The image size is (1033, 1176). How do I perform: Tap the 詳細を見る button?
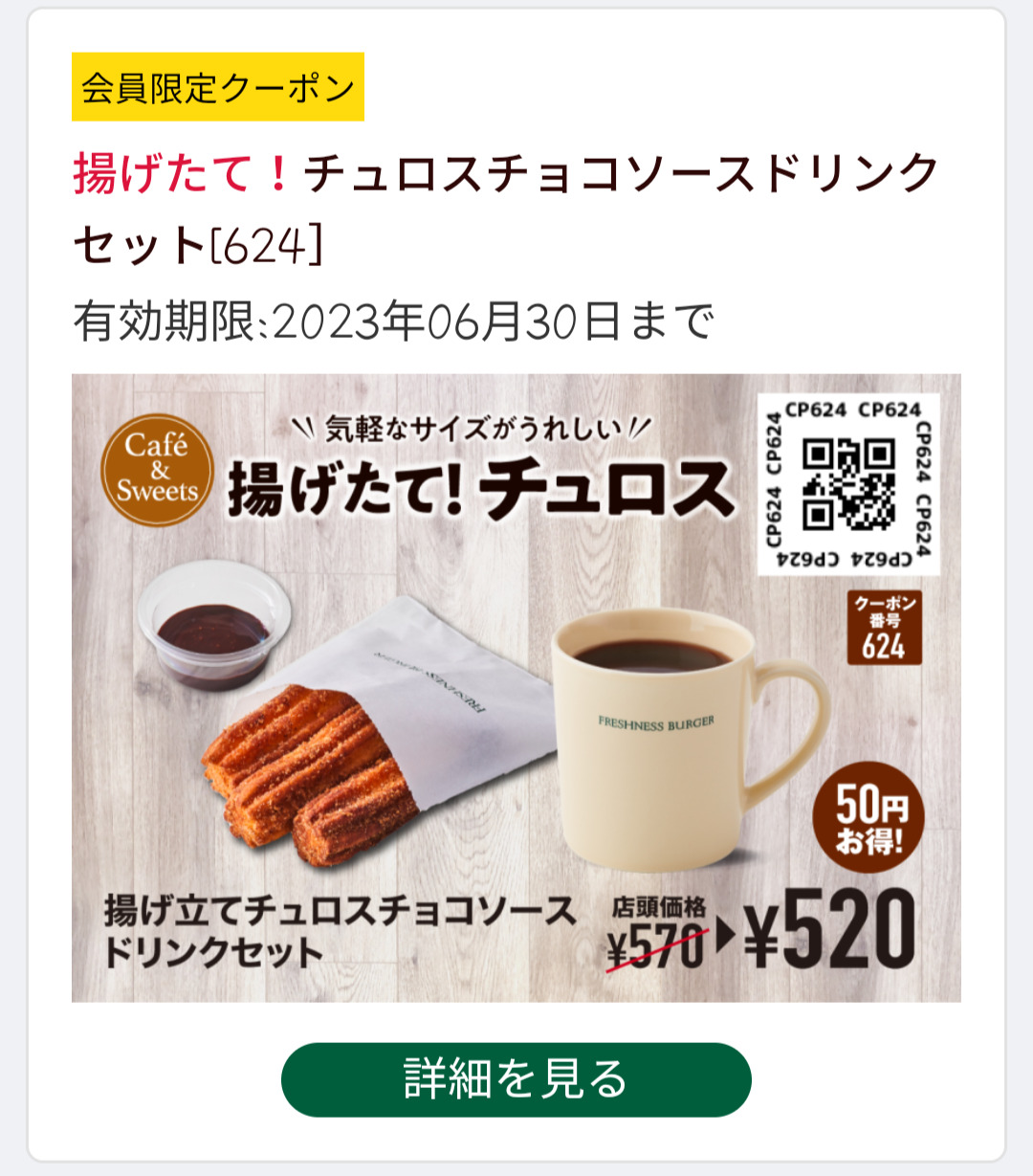516,1079
